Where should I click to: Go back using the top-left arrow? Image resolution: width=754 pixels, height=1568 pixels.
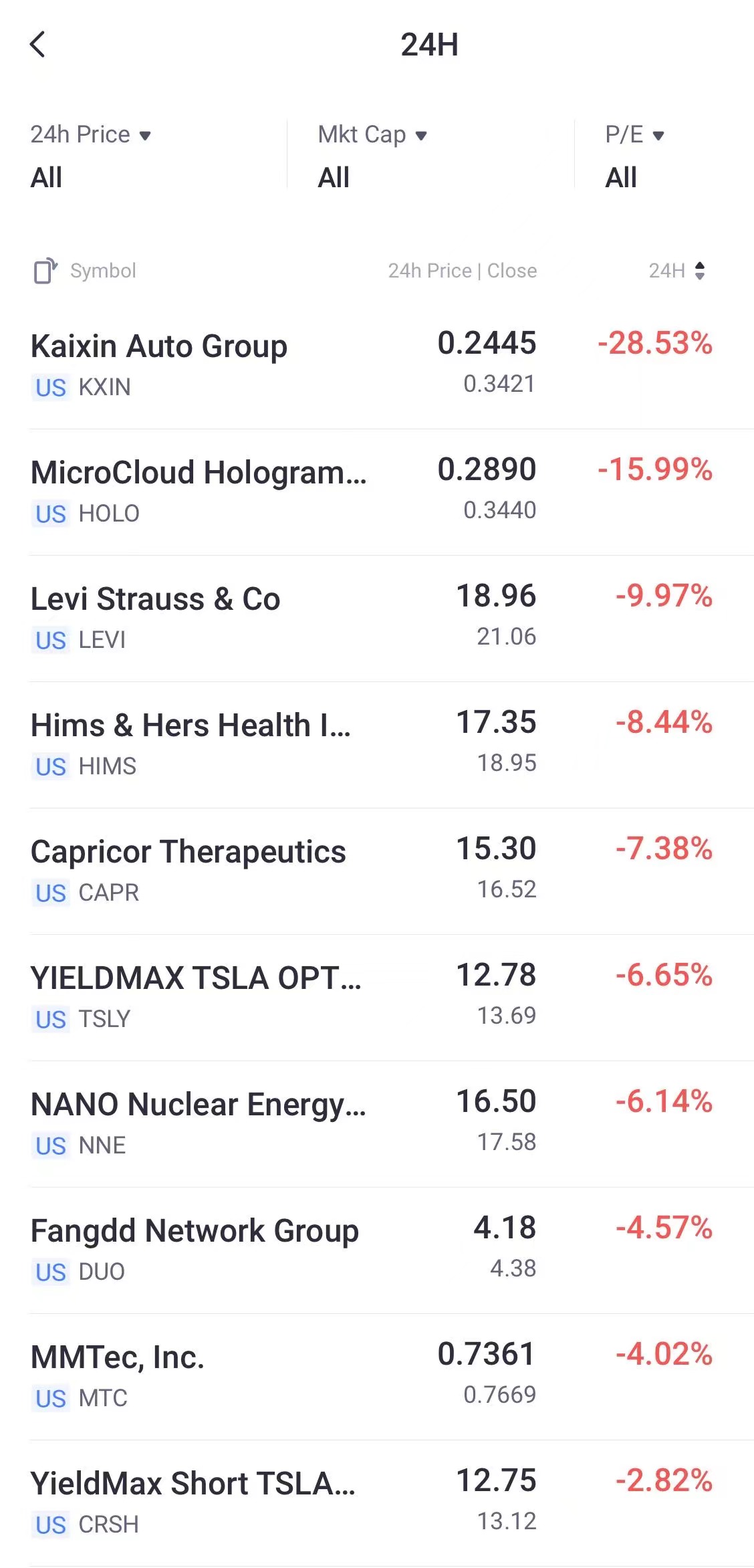[x=38, y=45]
